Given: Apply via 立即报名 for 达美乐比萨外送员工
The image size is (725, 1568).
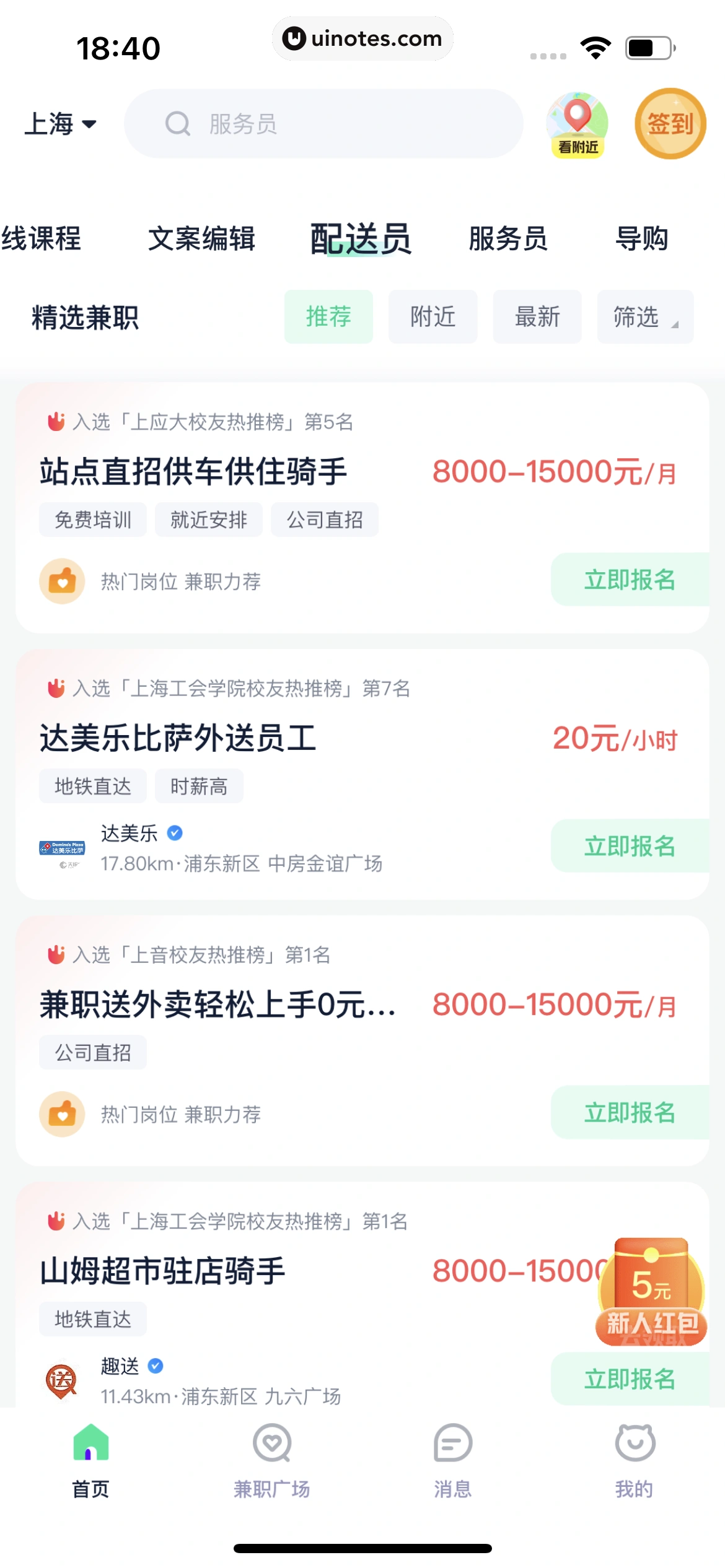Looking at the screenshot, I should tap(629, 846).
